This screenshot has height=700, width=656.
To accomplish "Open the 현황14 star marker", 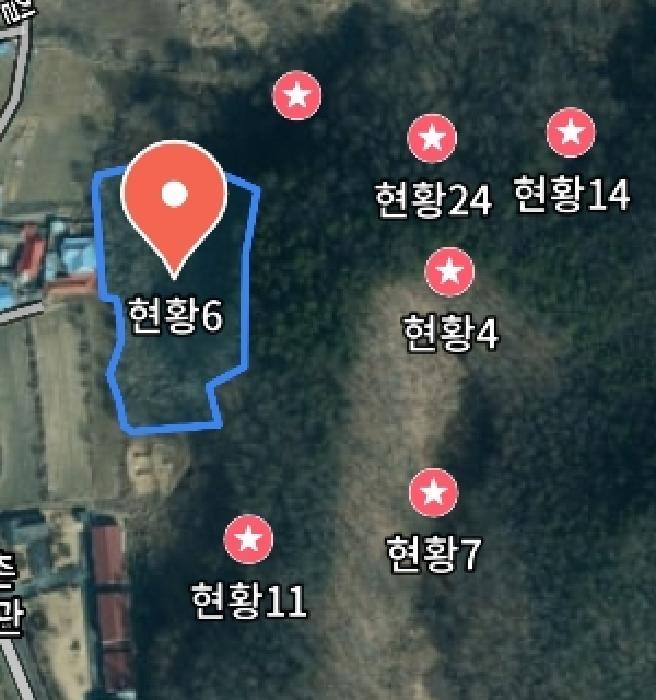I will coord(571,132).
